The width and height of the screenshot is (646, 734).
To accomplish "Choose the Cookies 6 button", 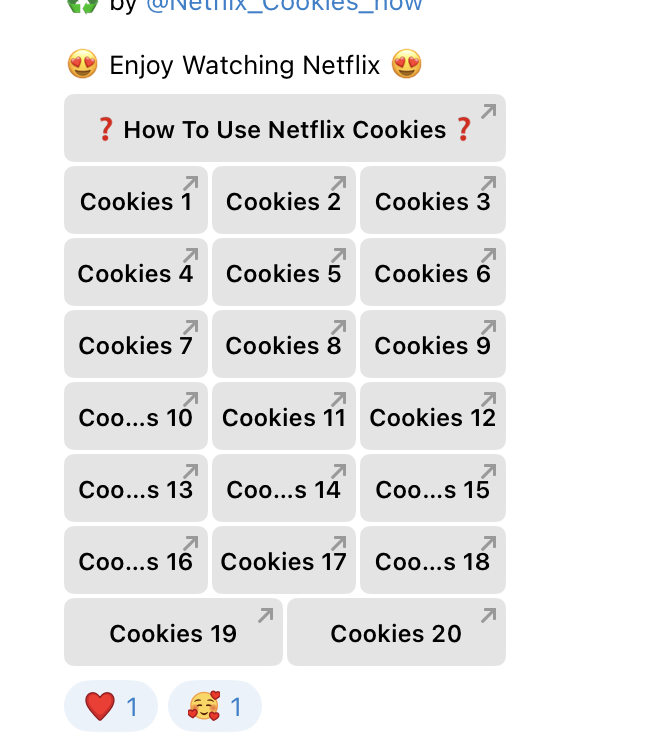I will click(432, 273).
